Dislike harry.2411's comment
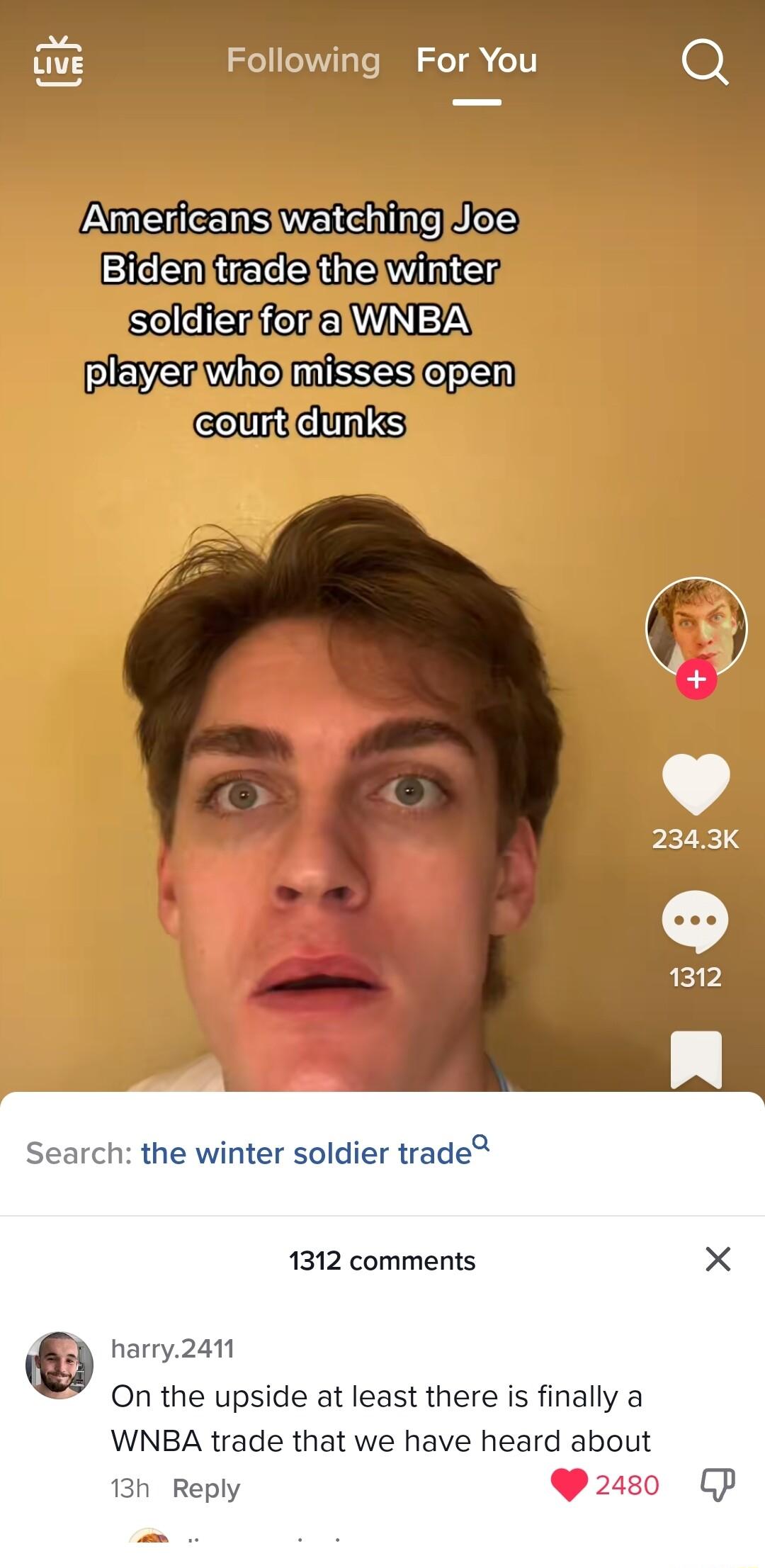 click(718, 1484)
